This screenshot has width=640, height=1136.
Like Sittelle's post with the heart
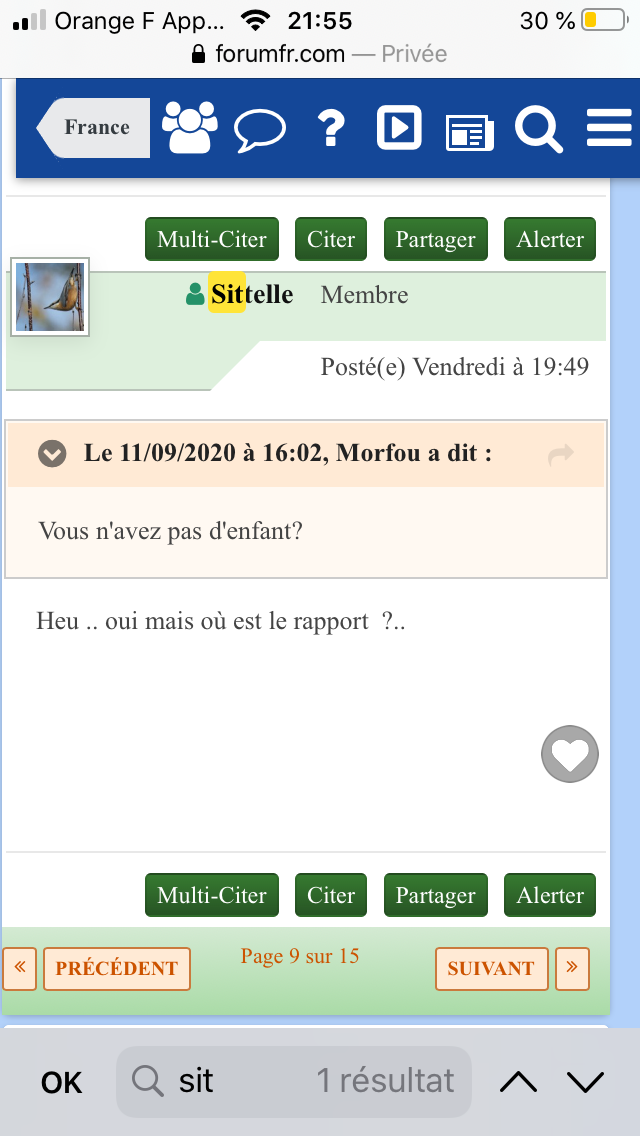coord(570,754)
